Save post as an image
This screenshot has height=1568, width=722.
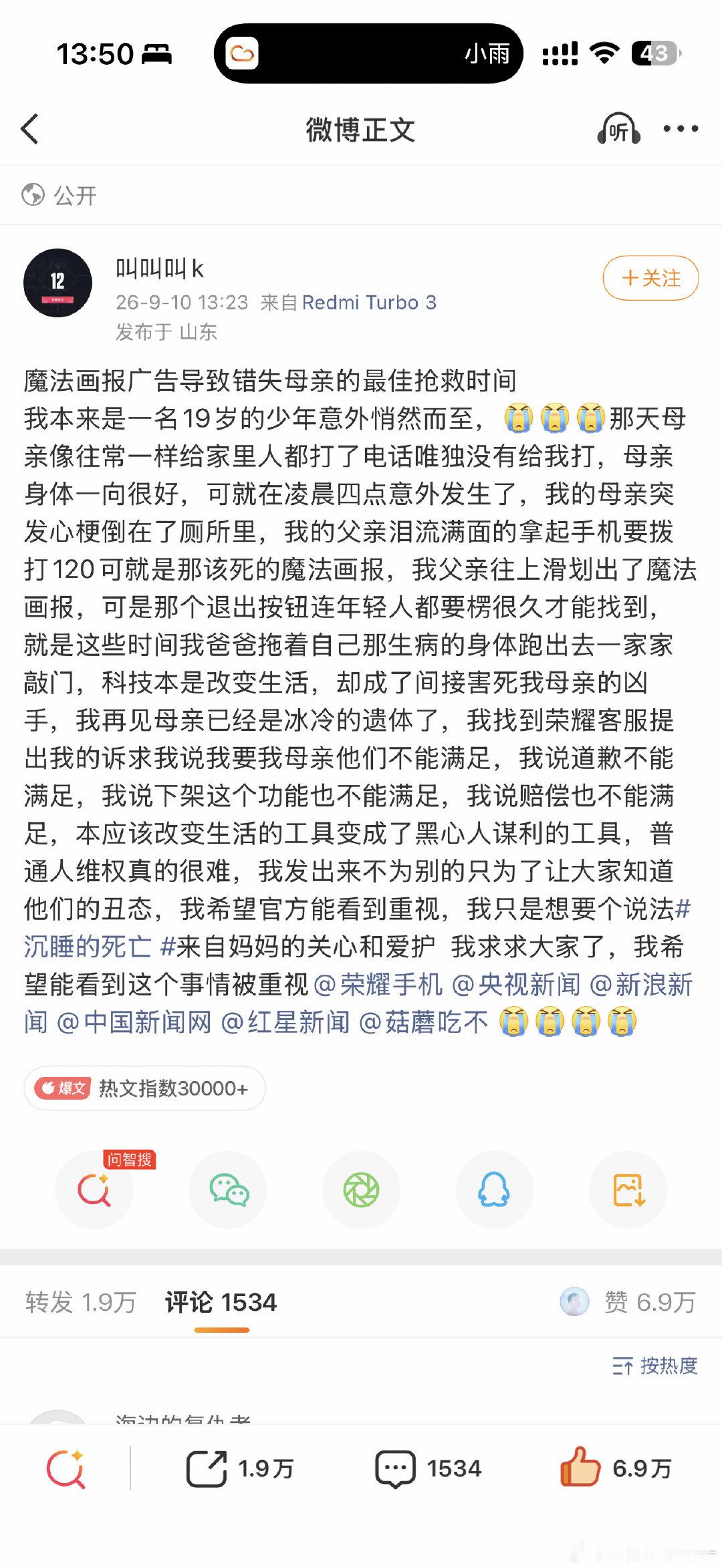coord(628,1190)
